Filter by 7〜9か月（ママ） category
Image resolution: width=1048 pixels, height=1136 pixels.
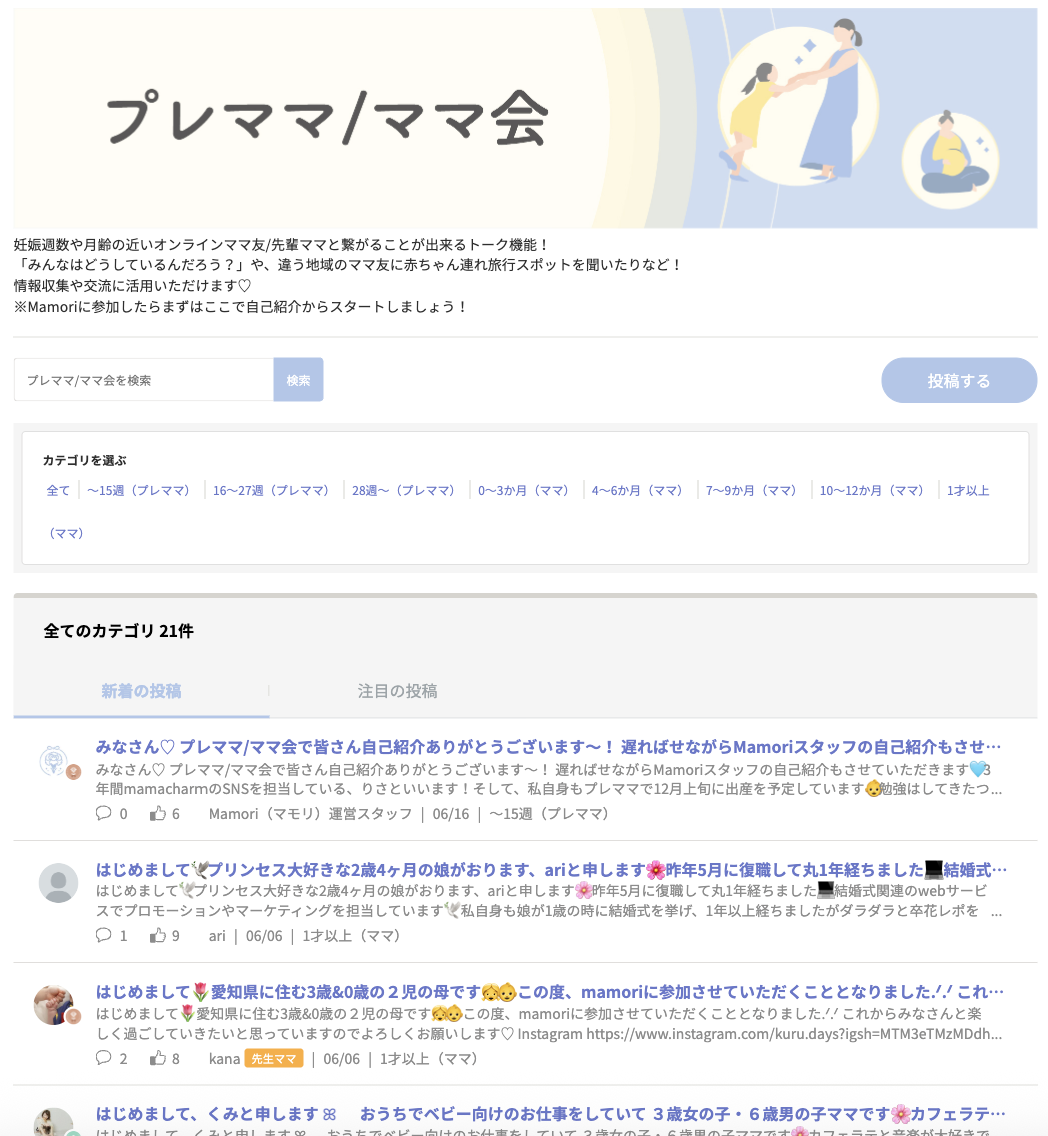(x=752, y=490)
